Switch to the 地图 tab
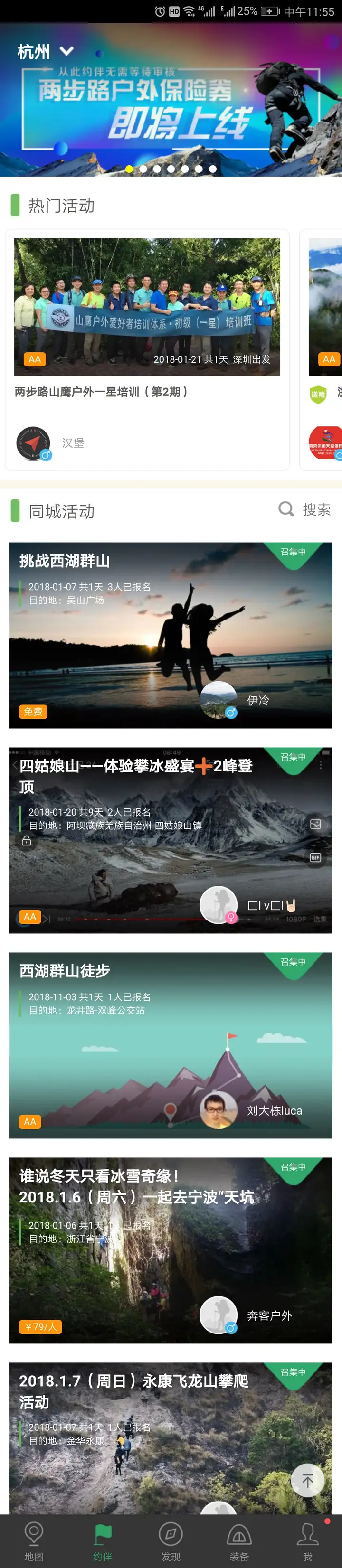The height and width of the screenshot is (1568, 342). tap(34, 1541)
